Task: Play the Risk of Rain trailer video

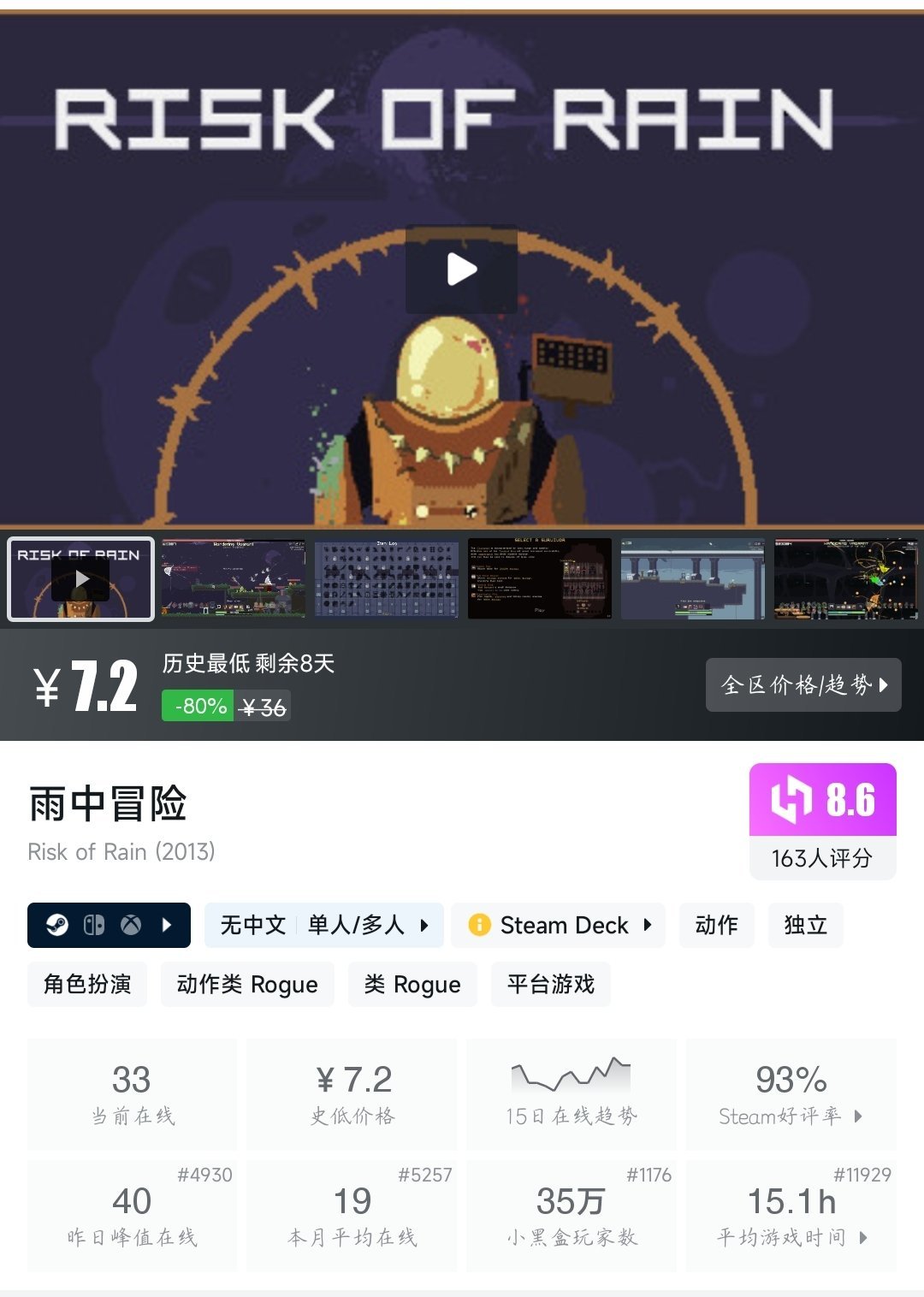Action: (461, 269)
